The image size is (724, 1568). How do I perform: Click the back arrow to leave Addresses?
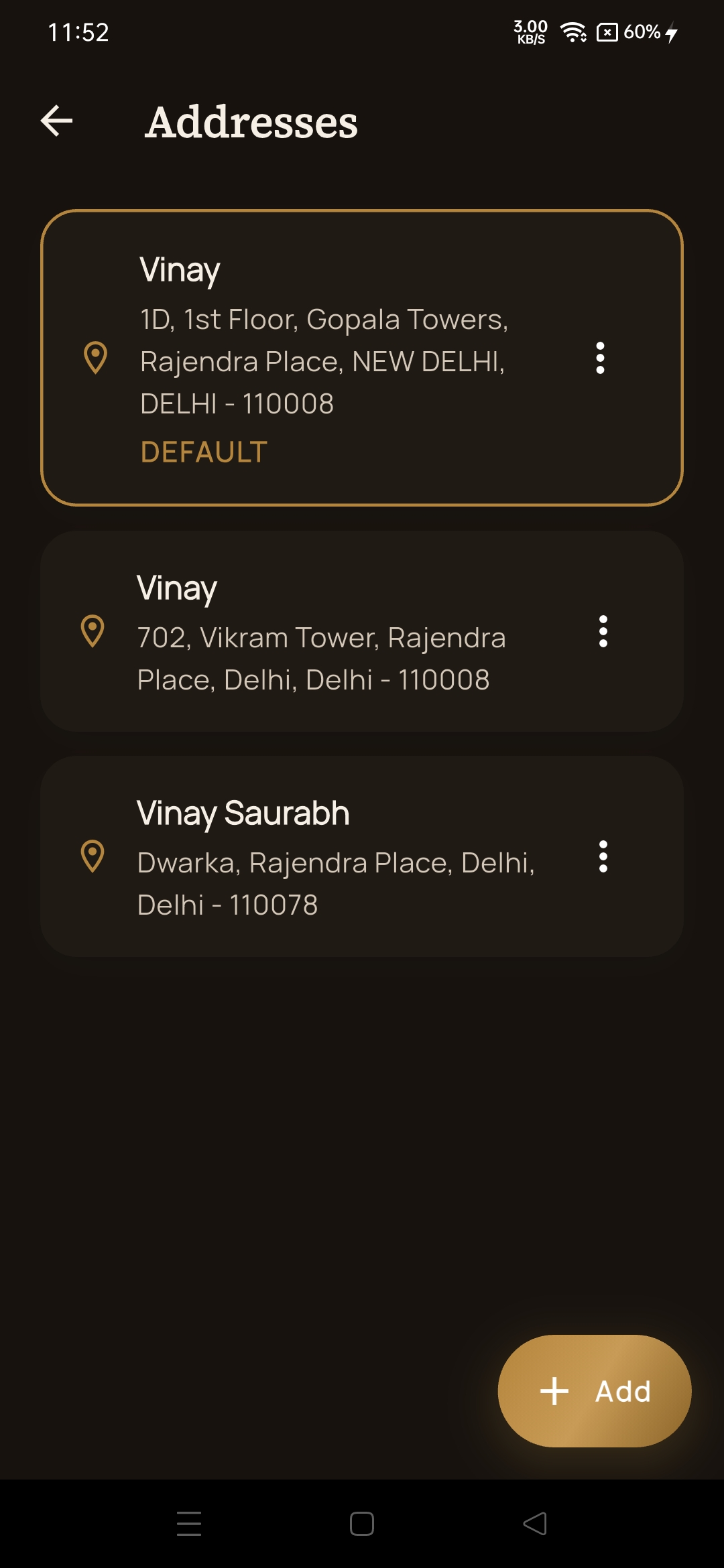pos(56,121)
